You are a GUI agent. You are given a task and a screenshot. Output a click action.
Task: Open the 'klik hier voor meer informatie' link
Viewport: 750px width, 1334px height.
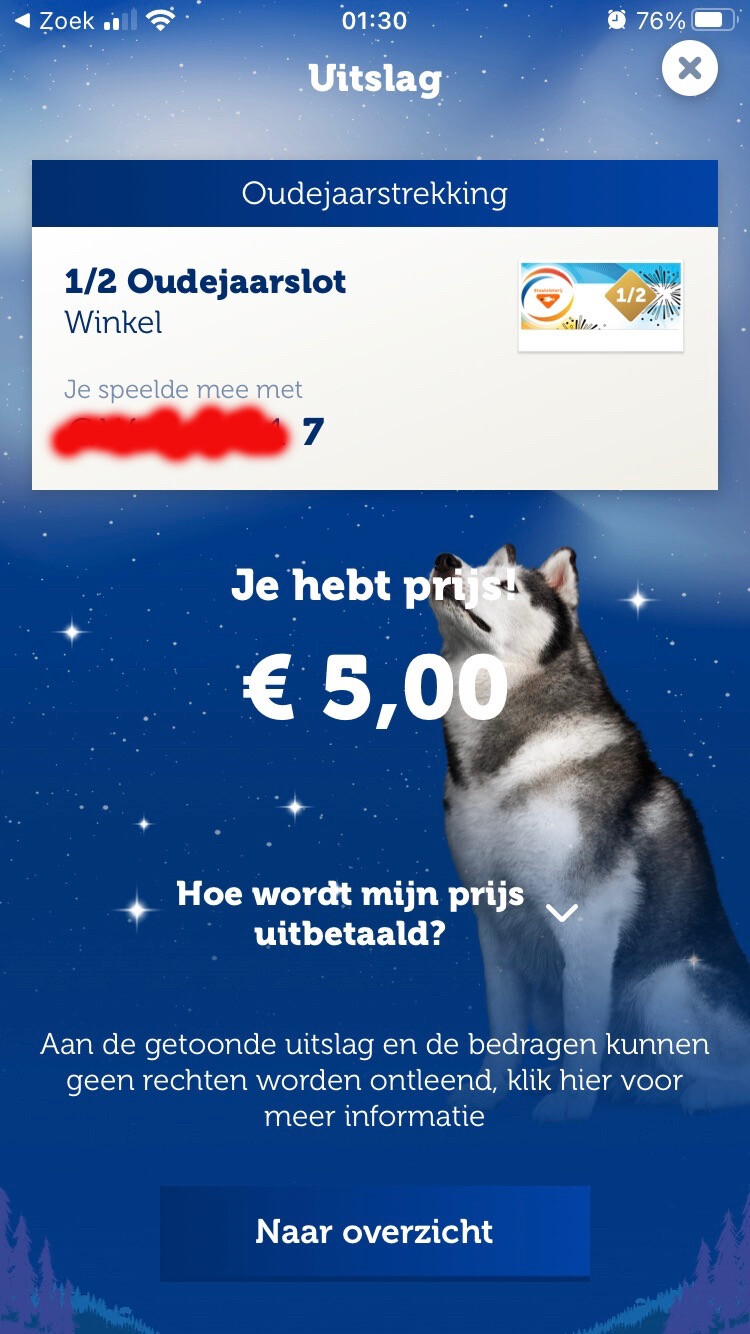tap(474, 1098)
